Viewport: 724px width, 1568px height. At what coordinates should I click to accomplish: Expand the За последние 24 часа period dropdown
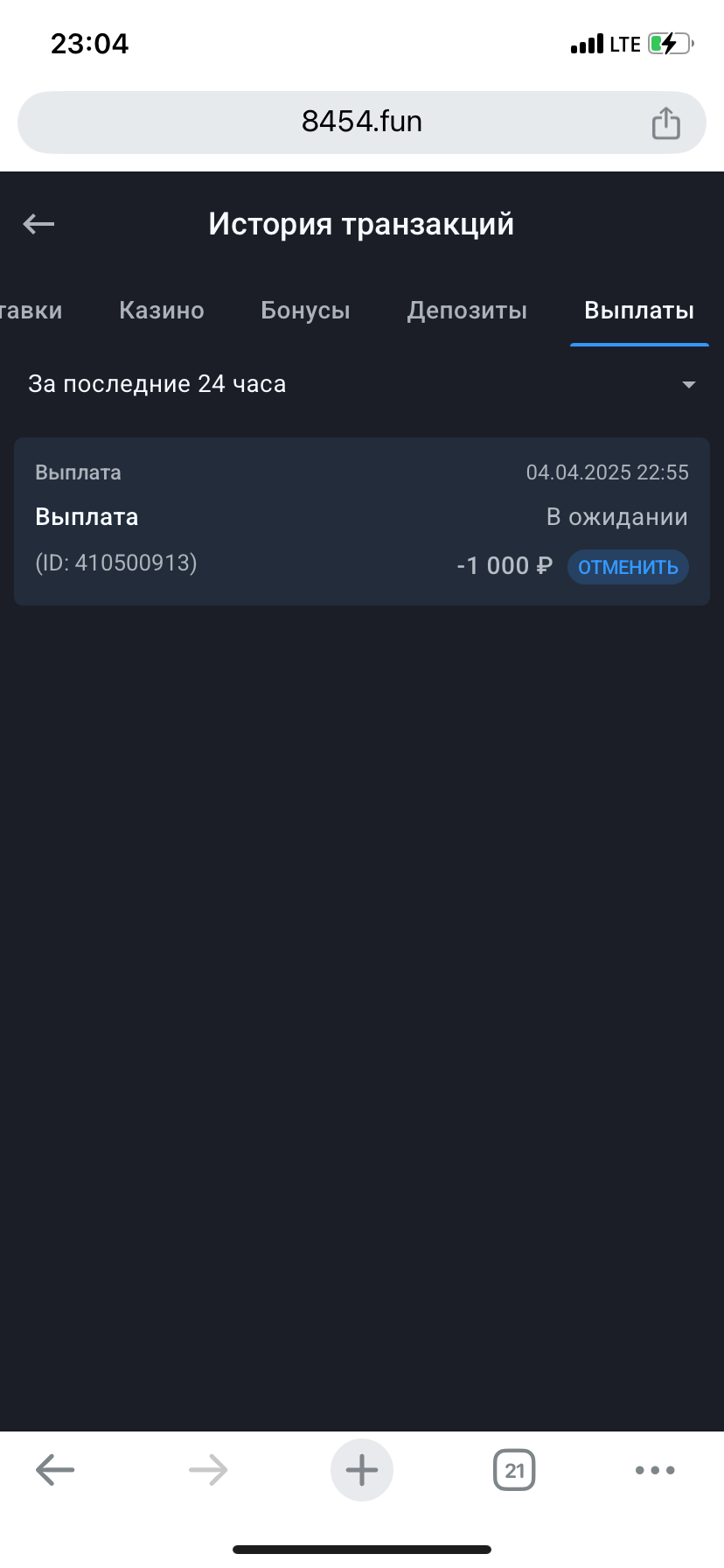click(362, 384)
